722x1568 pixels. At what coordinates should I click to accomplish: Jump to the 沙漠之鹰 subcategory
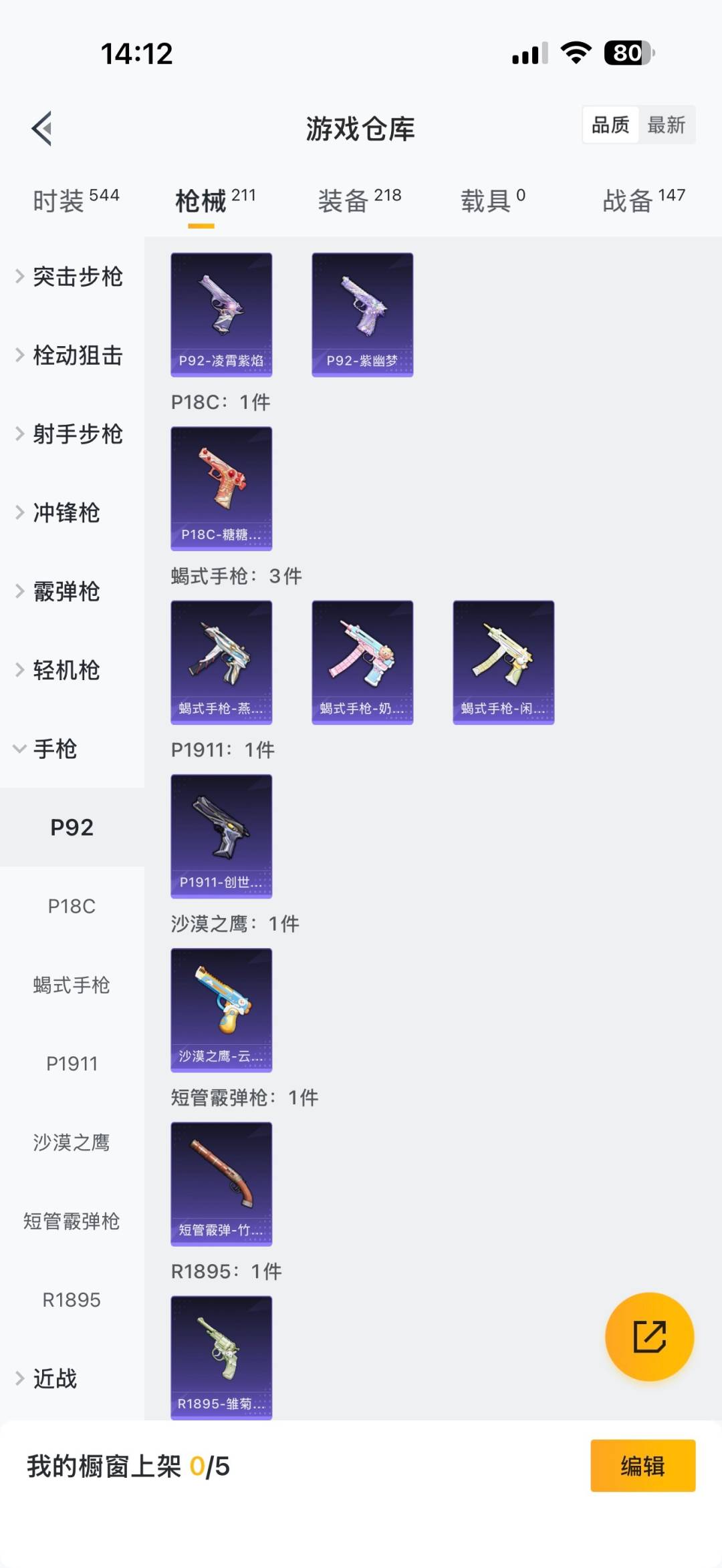pyautogui.click(x=72, y=1142)
